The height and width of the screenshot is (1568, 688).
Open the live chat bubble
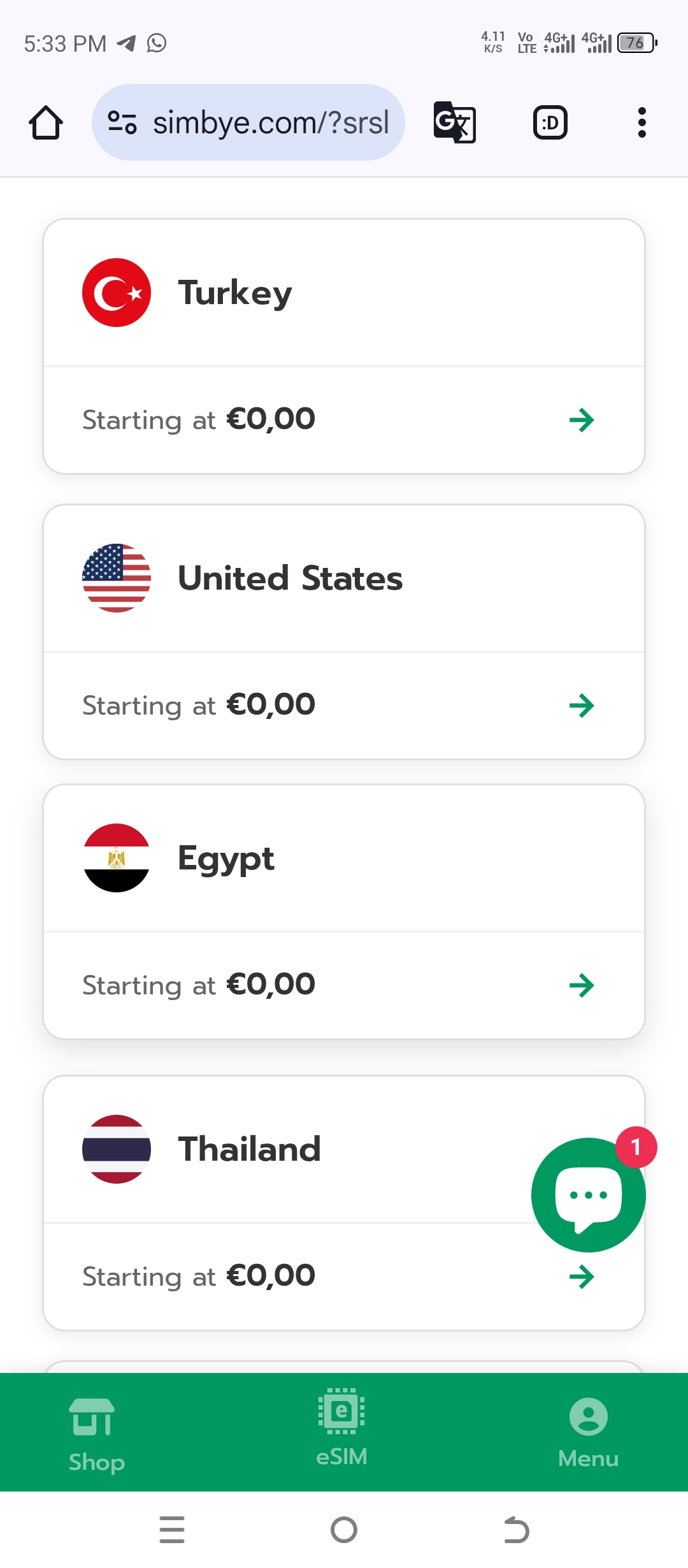tap(588, 1195)
